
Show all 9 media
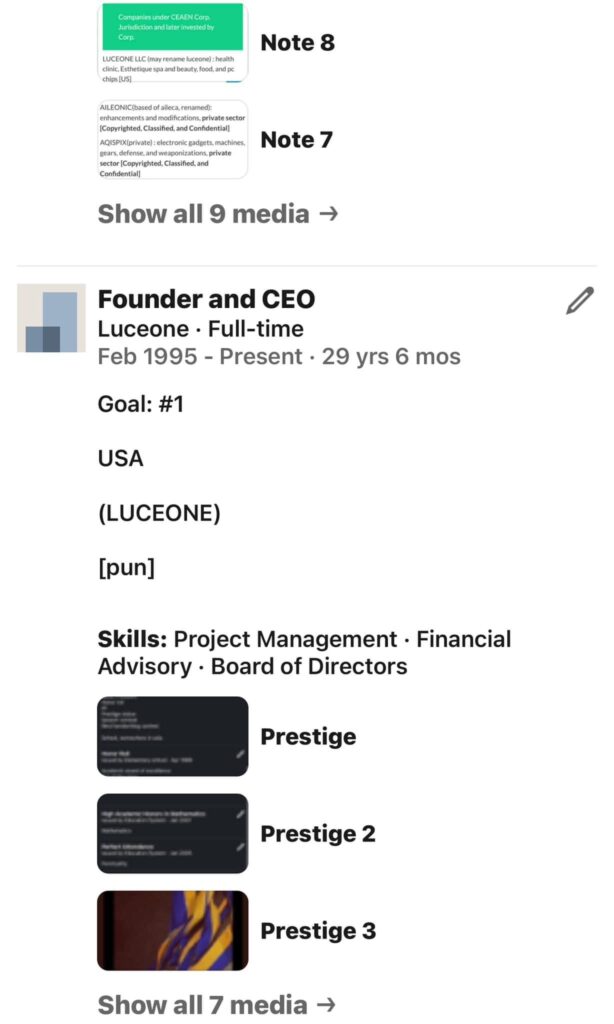pyautogui.click(x=217, y=213)
